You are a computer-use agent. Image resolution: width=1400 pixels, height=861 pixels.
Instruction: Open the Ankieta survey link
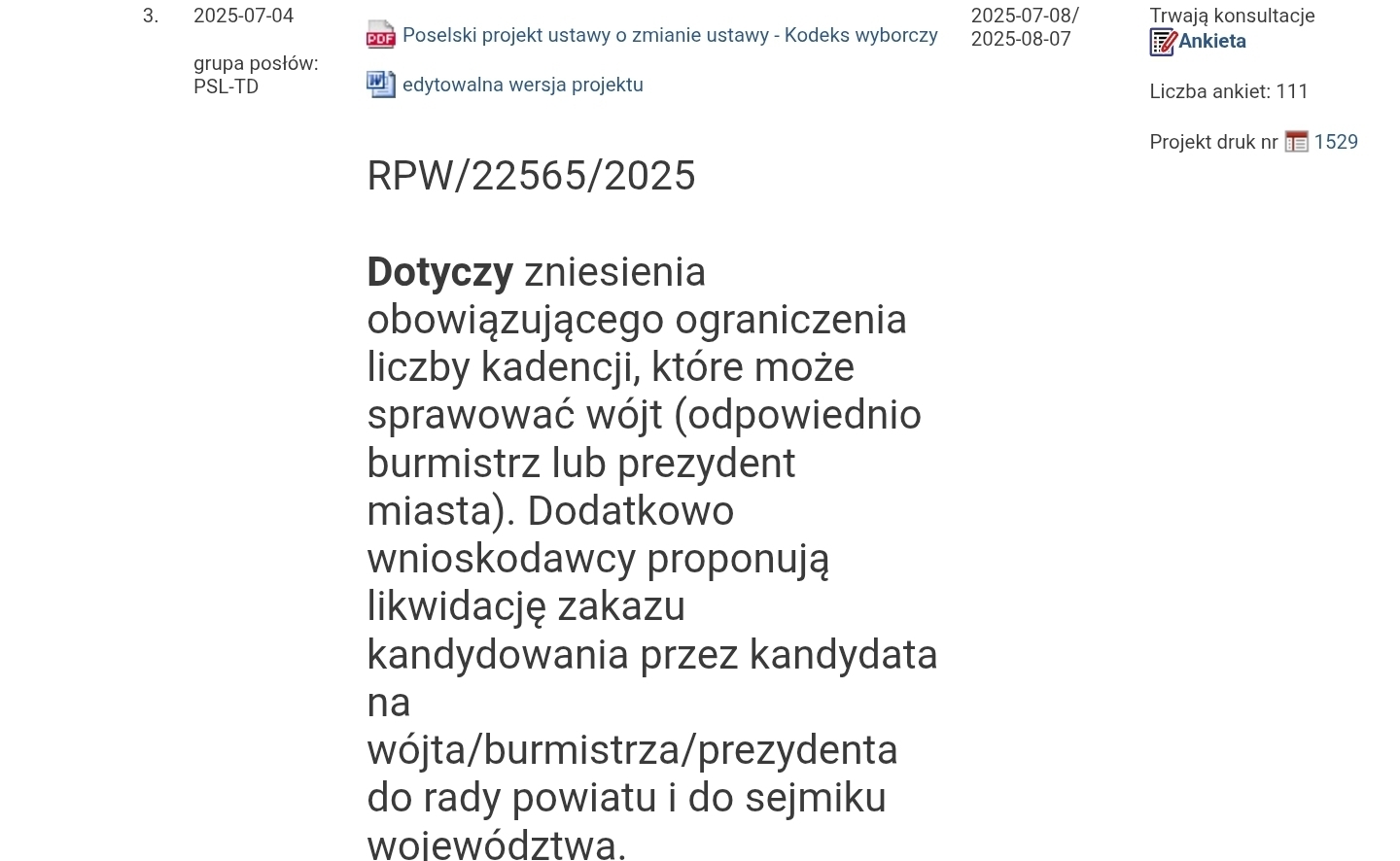coord(1211,42)
